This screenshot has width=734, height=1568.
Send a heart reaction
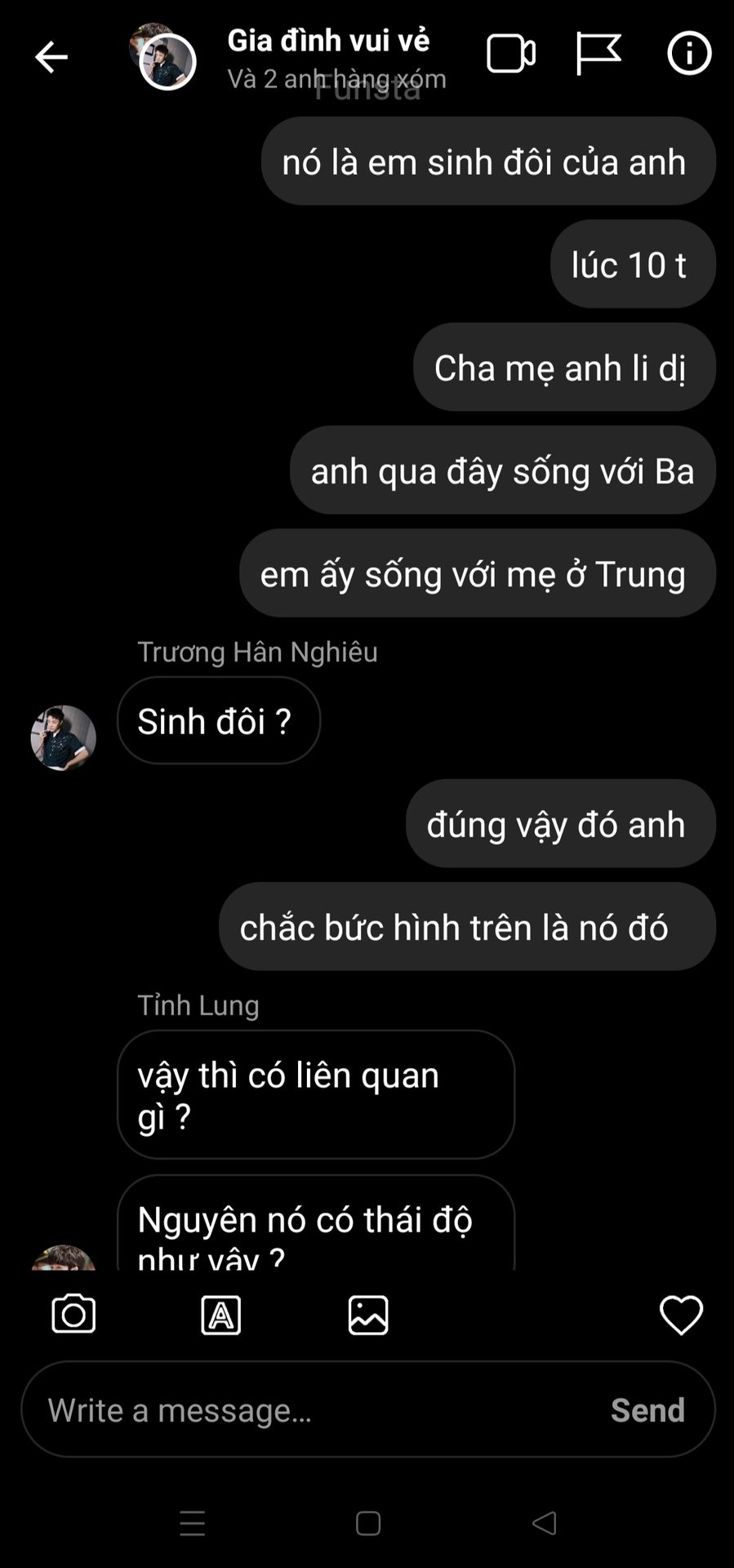click(681, 1315)
